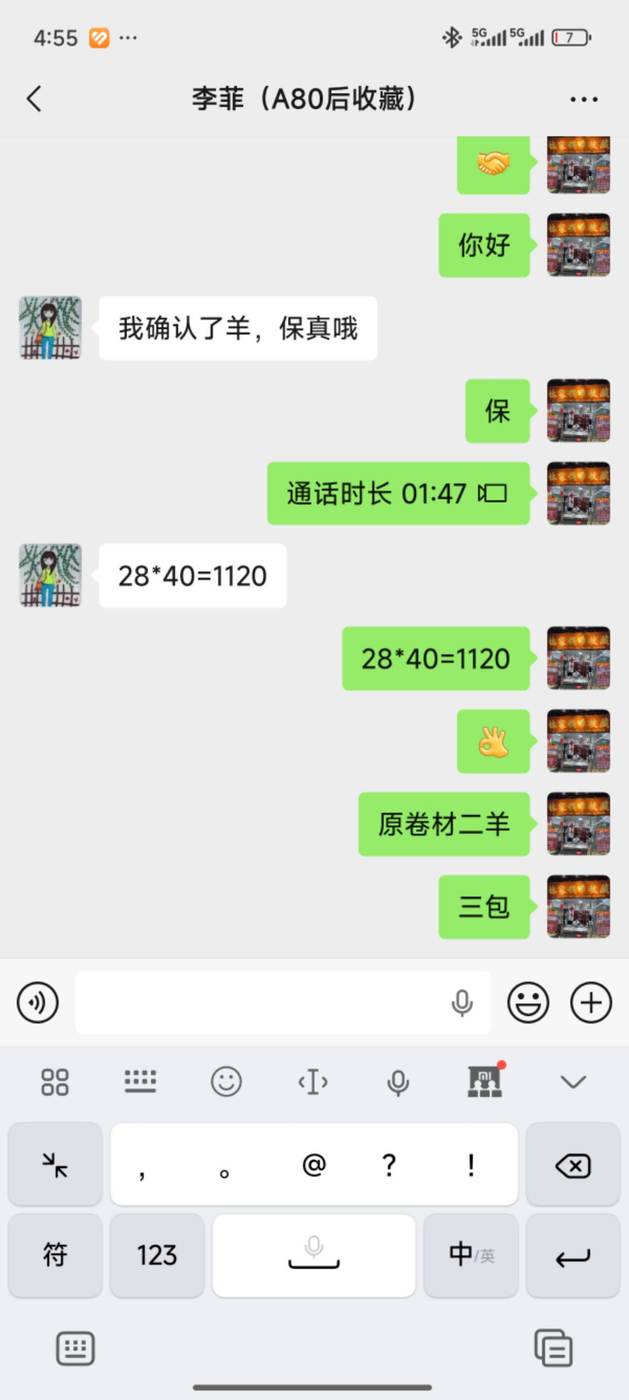Start keyboard voice input via microphone
Viewport: 629px width, 1400px height.
coord(398,1081)
